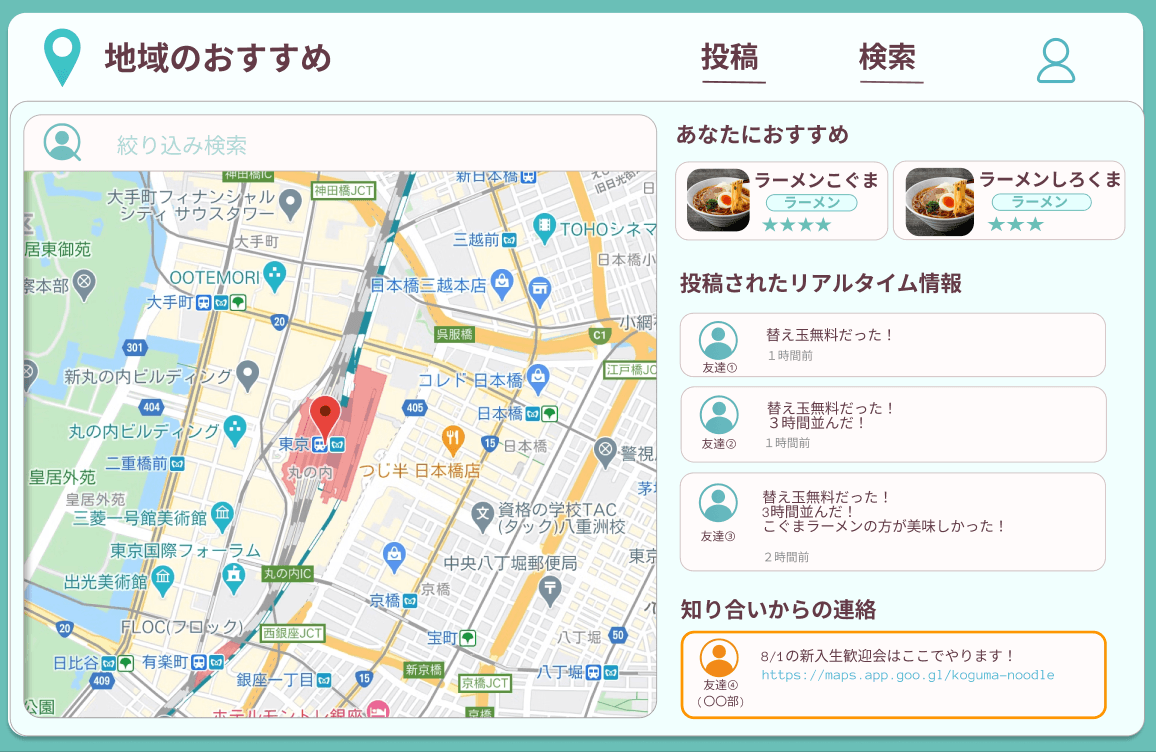Select the つじ半 日本橋店 restaurant marker
This screenshot has height=752, width=1156.
click(x=452, y=438)
